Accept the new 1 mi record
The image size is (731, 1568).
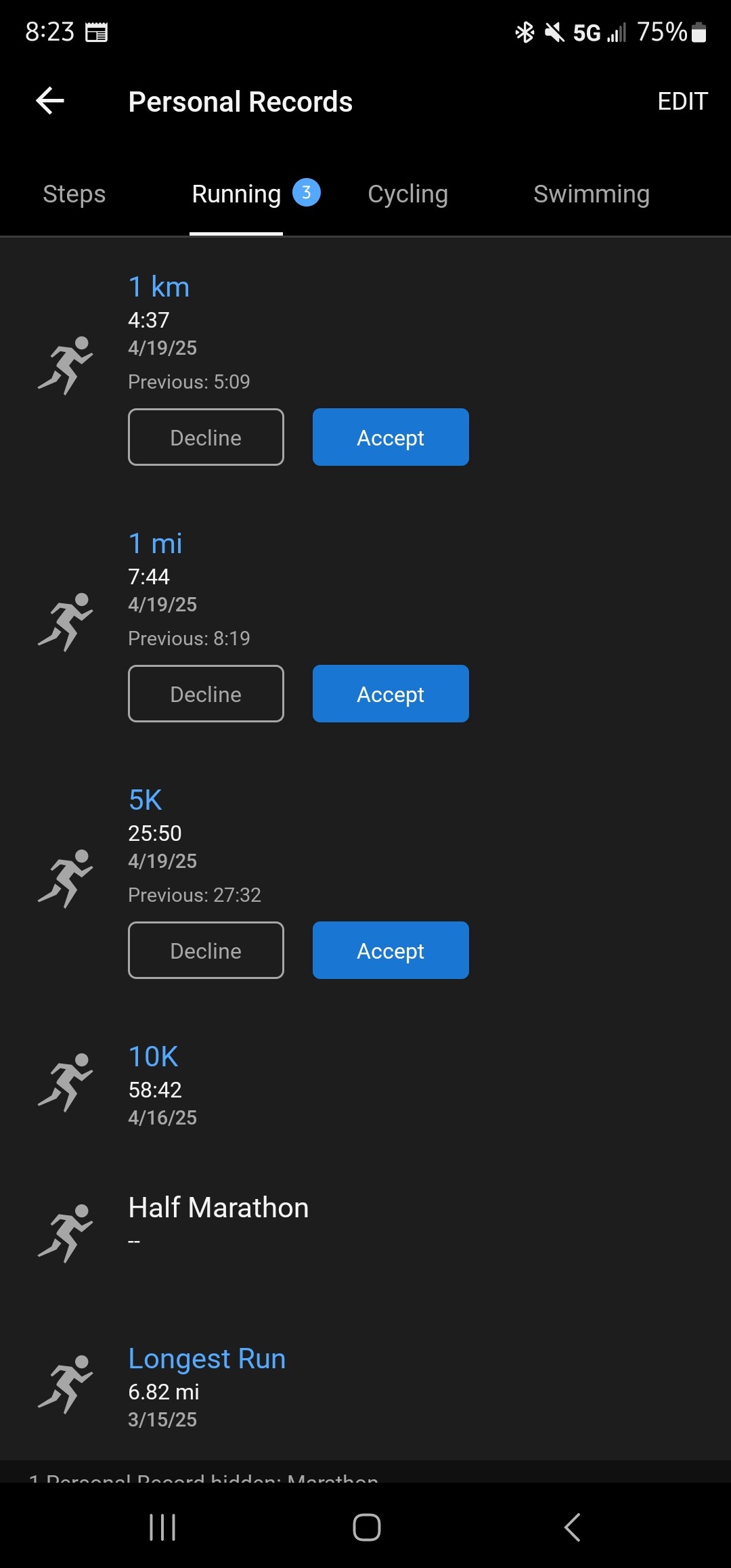pos(391,694)
